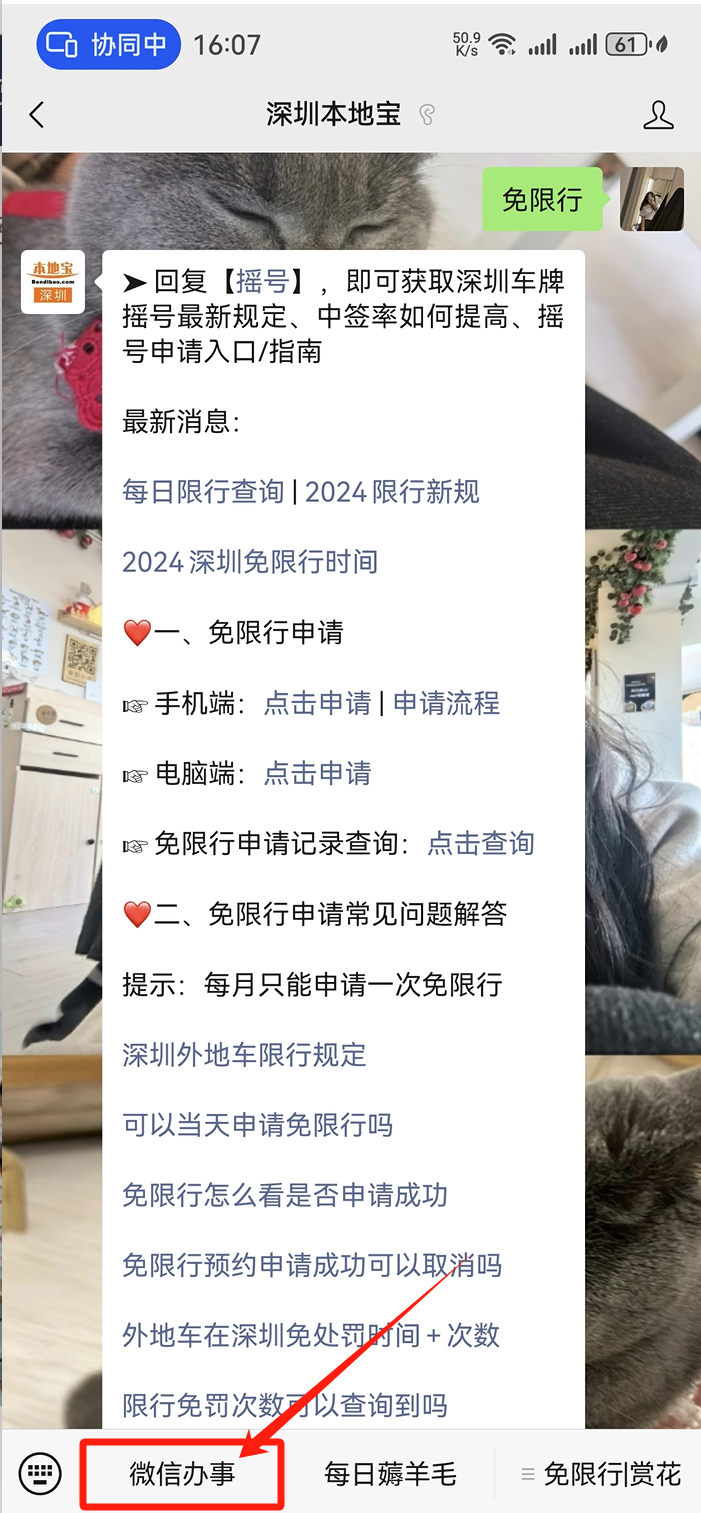
Task: Open the 免限行怎么看是否申请成功 link
Action: click(284, 1195)
